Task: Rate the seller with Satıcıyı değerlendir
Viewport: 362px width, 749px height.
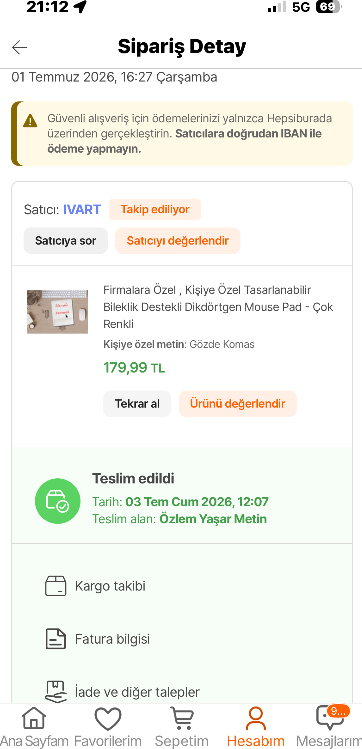Action: pos(178,241)
